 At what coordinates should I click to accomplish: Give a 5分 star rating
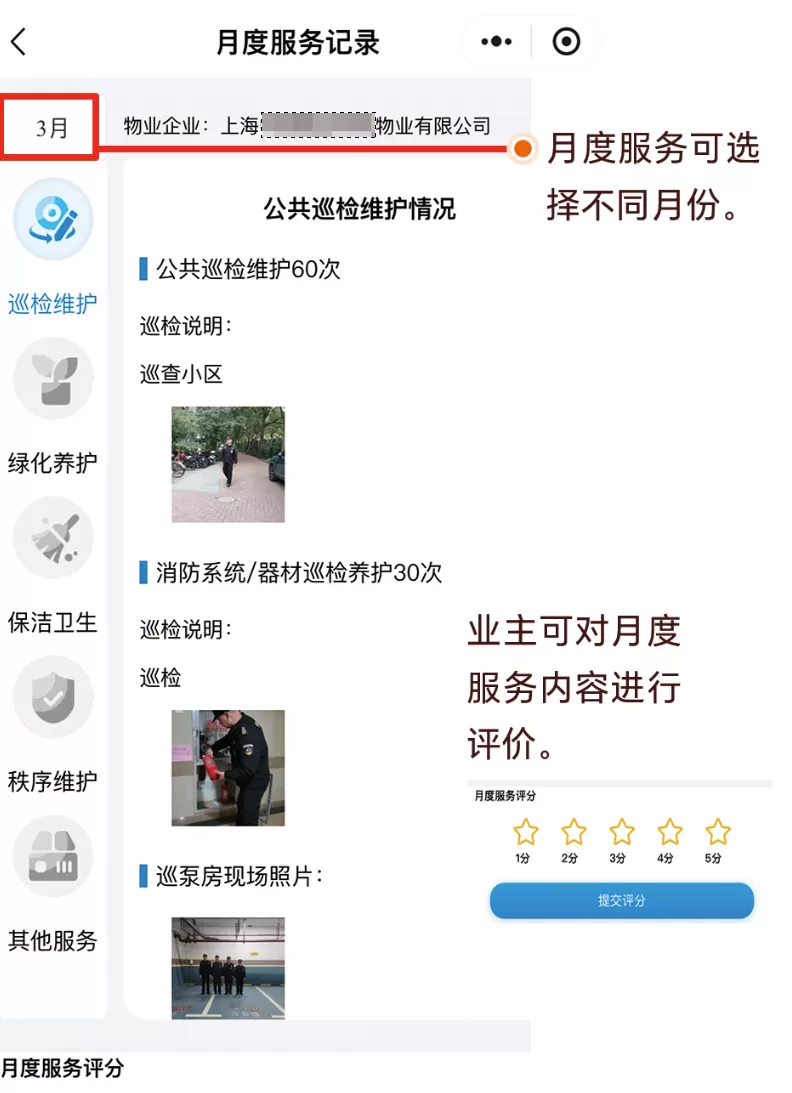coord(717,831)
